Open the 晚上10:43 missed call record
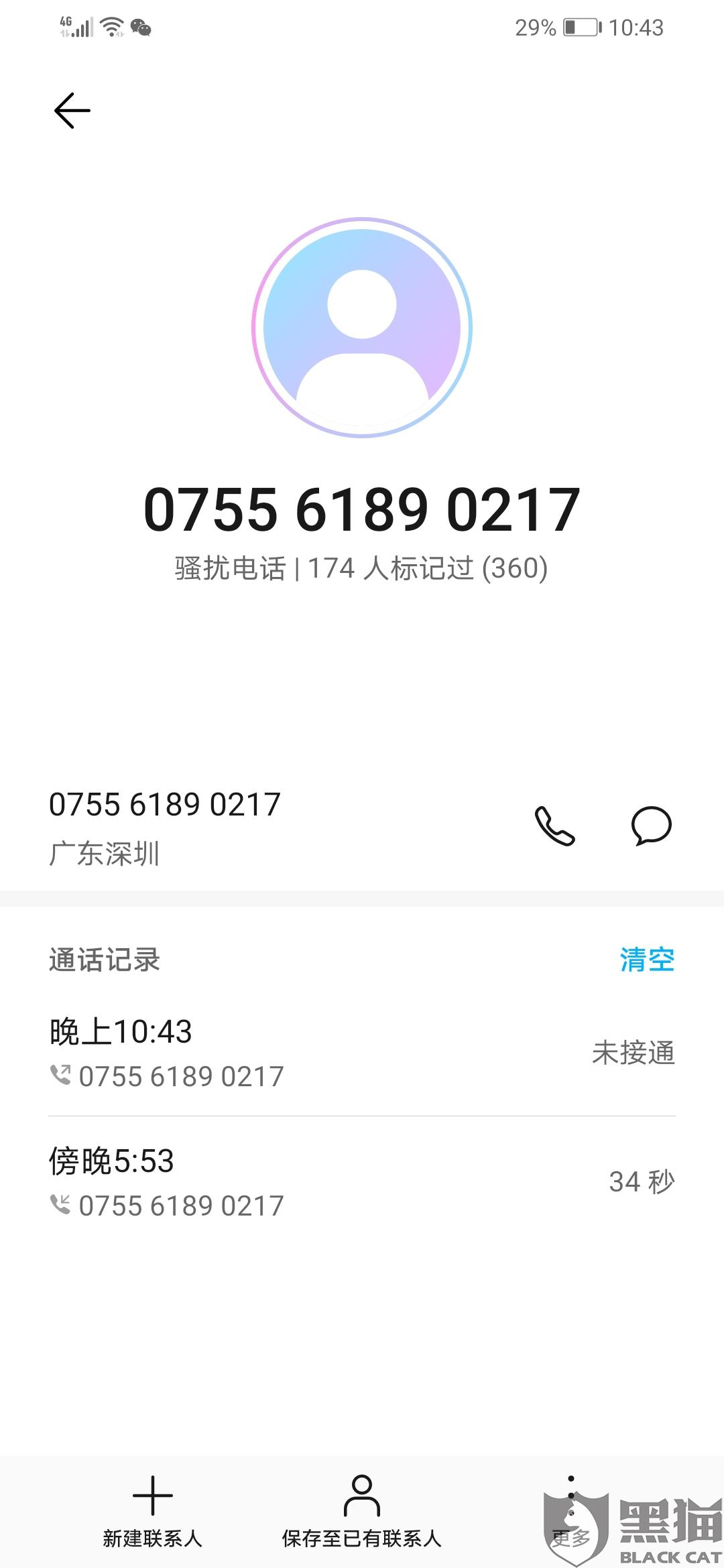The height and width of the screenshot is (1568, 724). pyautogui.click(x=362, y=1052)
